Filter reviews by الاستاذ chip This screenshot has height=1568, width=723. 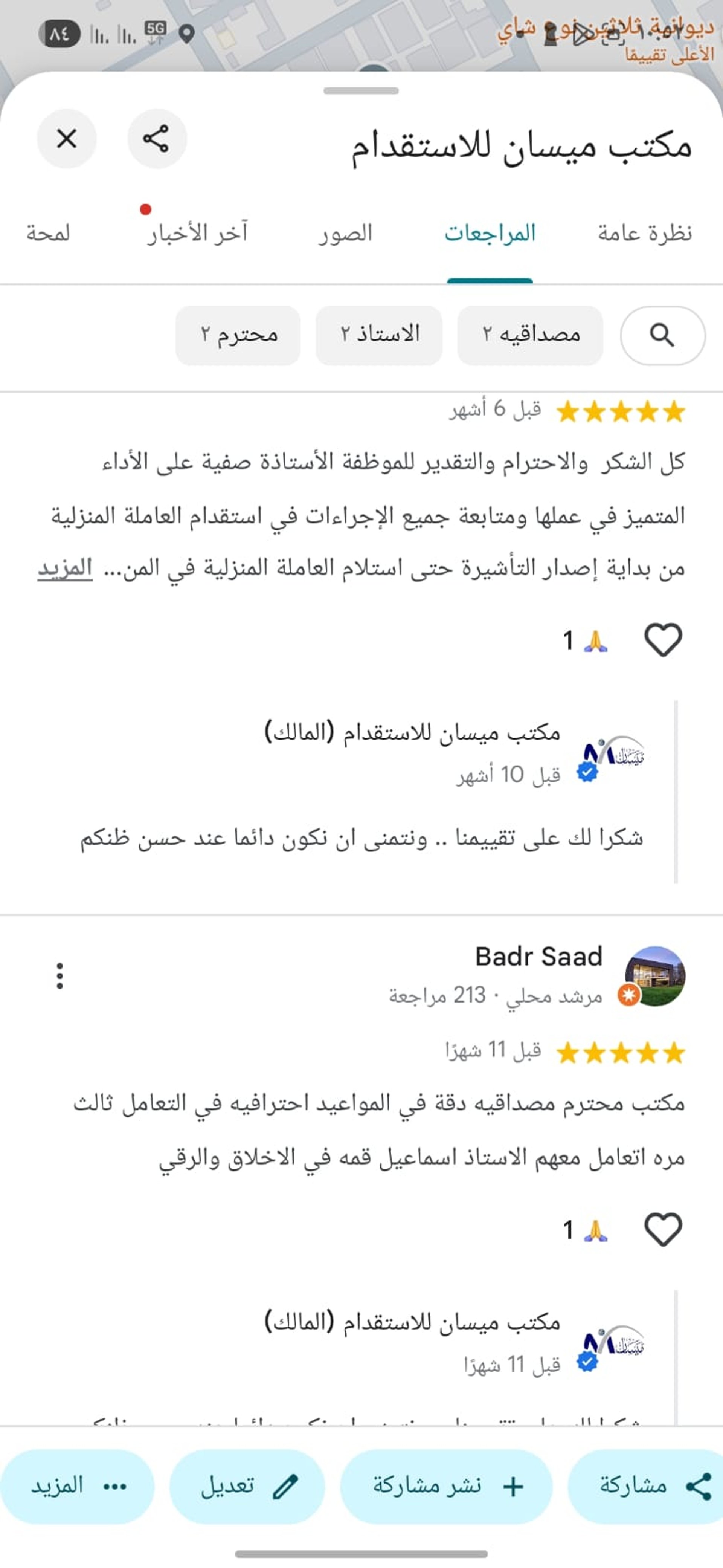point(378,335)
